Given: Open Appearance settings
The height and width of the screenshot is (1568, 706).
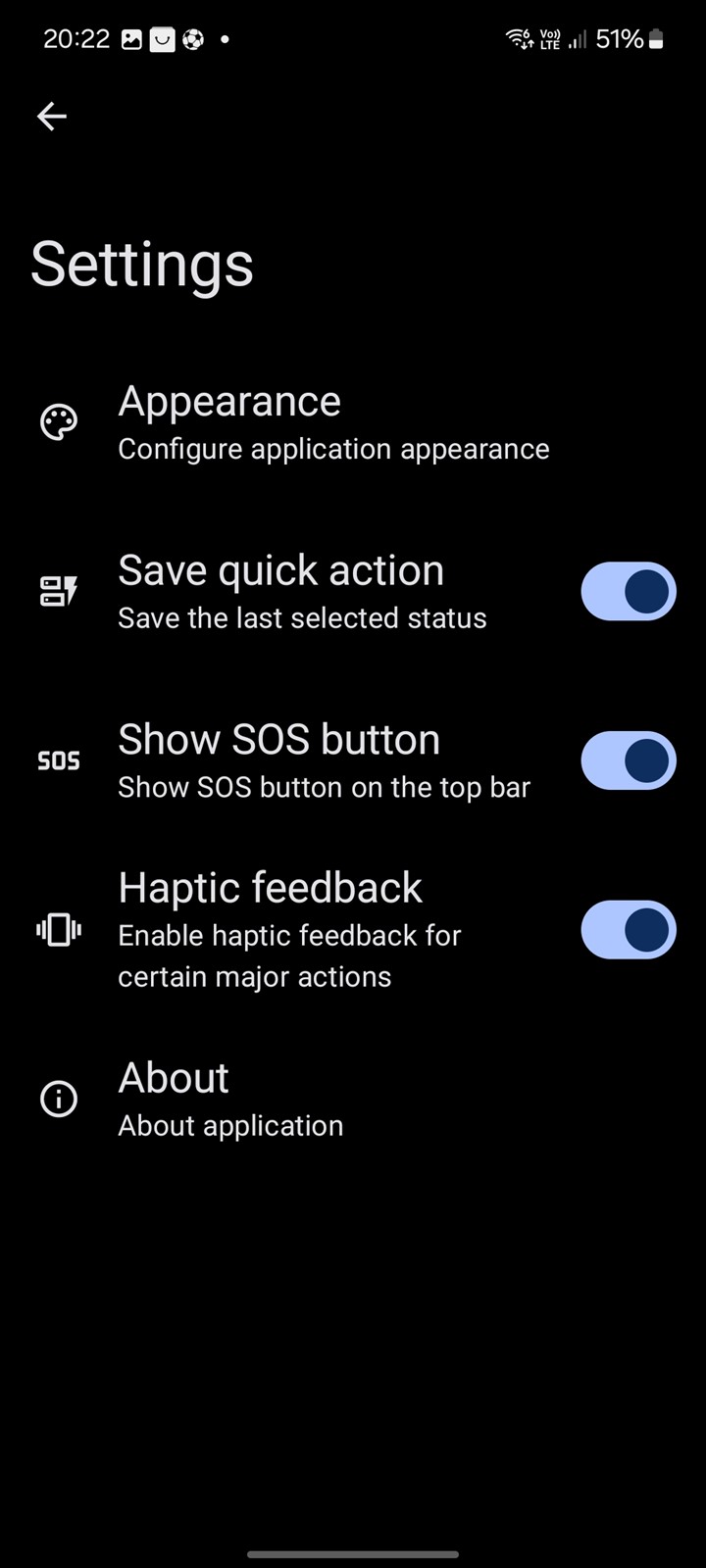Looking at the screenshot, I should (353, 422).
